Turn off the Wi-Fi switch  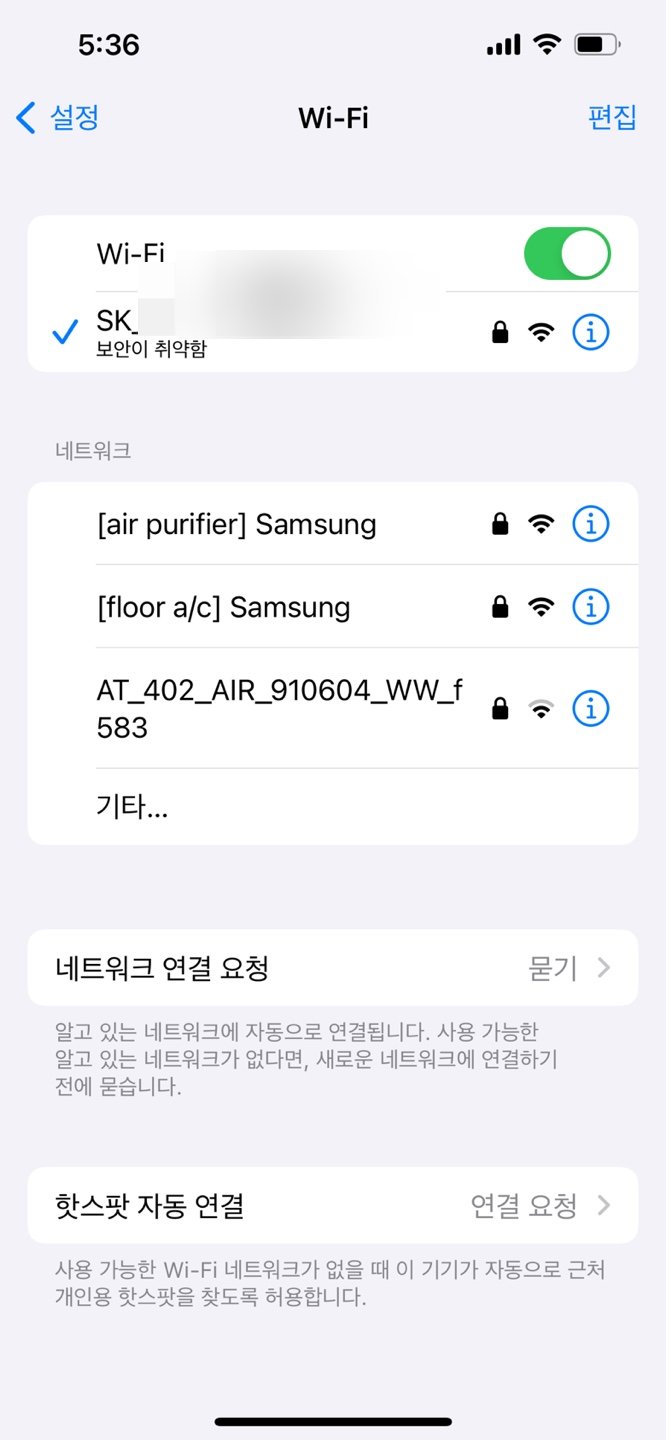click(x=566, y=254)
